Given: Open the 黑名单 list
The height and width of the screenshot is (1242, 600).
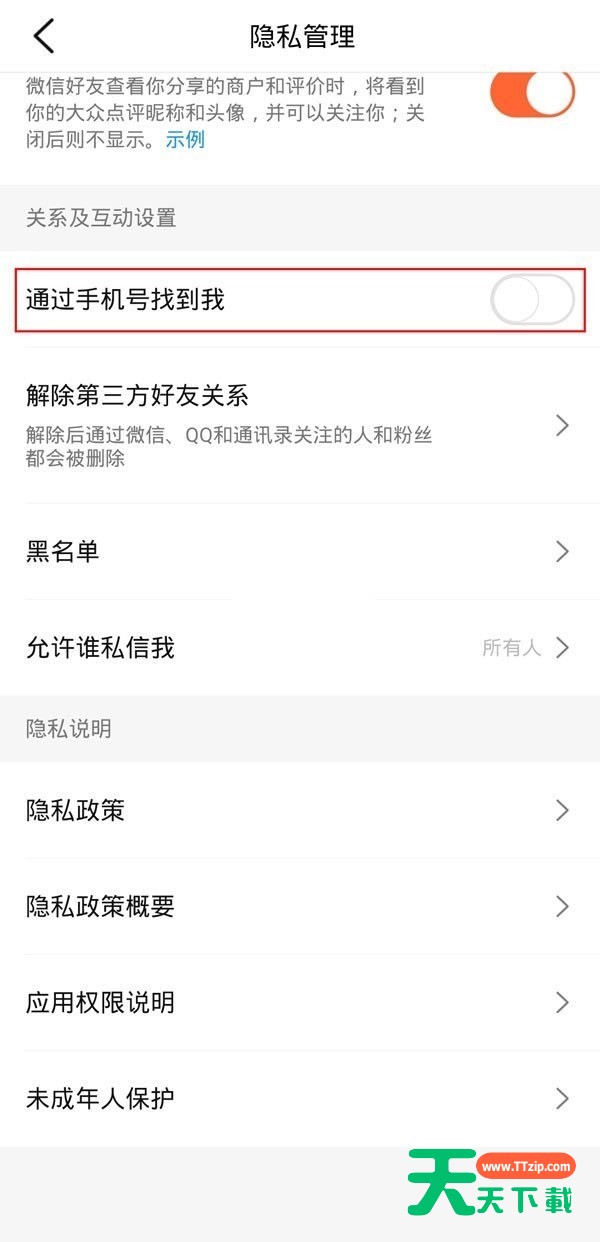Looking at the screenshot, I should [x=300, y=551].
